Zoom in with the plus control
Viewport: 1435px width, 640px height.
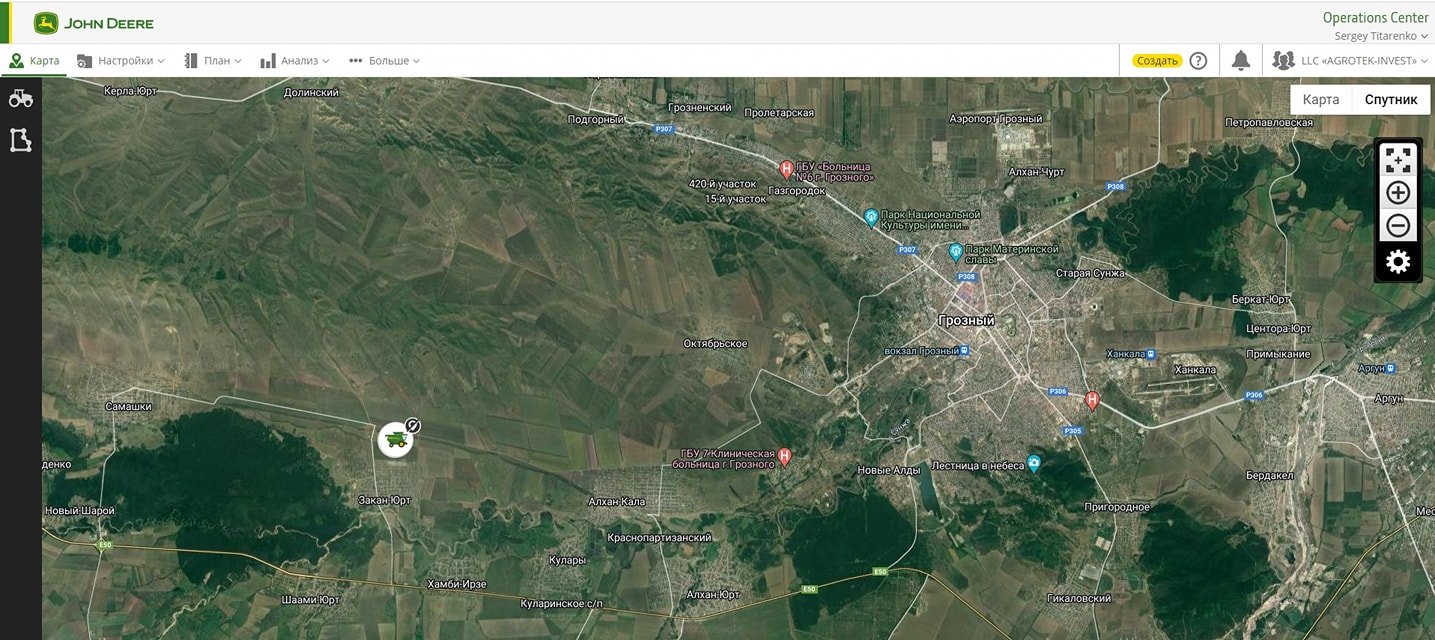tap(1398, 193)
